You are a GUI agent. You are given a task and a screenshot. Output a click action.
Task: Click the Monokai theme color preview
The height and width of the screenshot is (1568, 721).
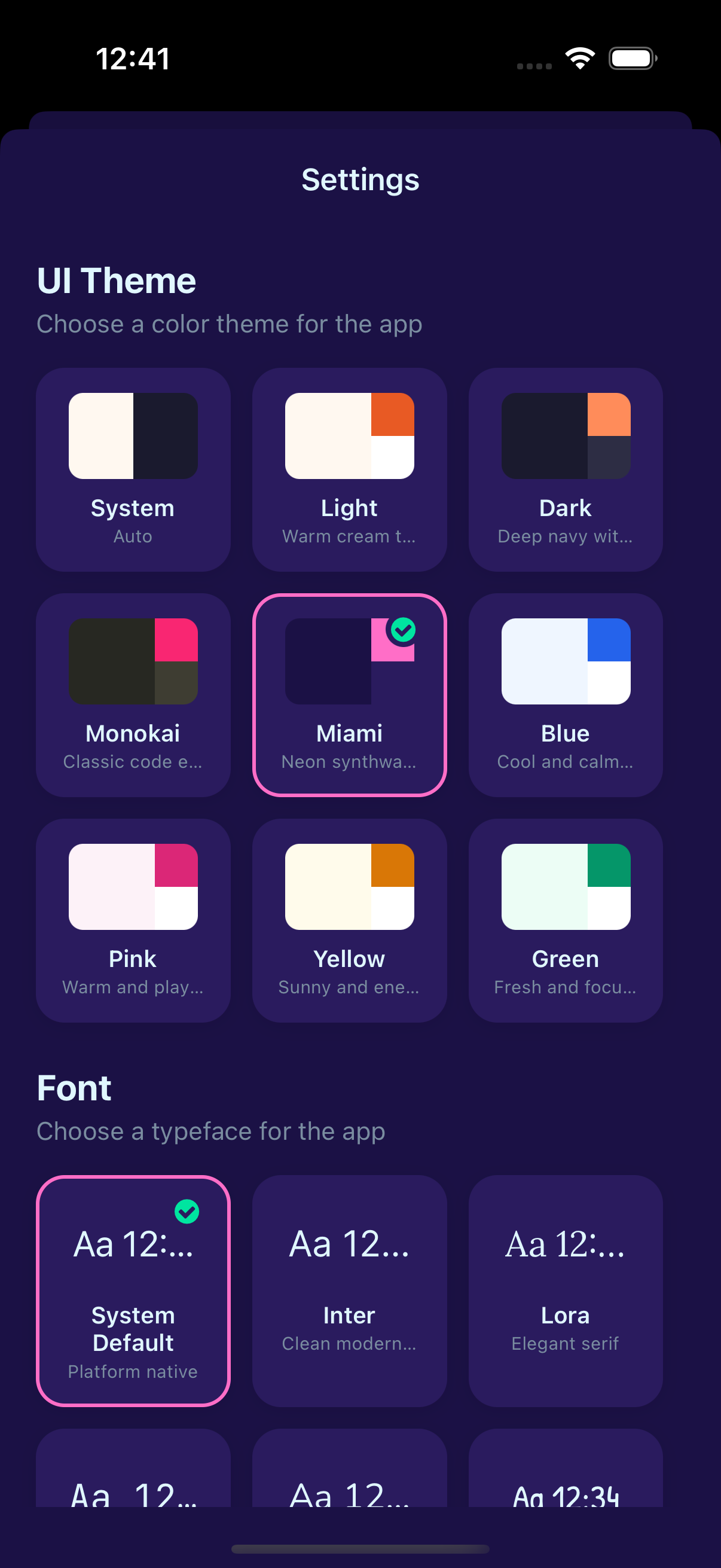click(x=133, y=660)
